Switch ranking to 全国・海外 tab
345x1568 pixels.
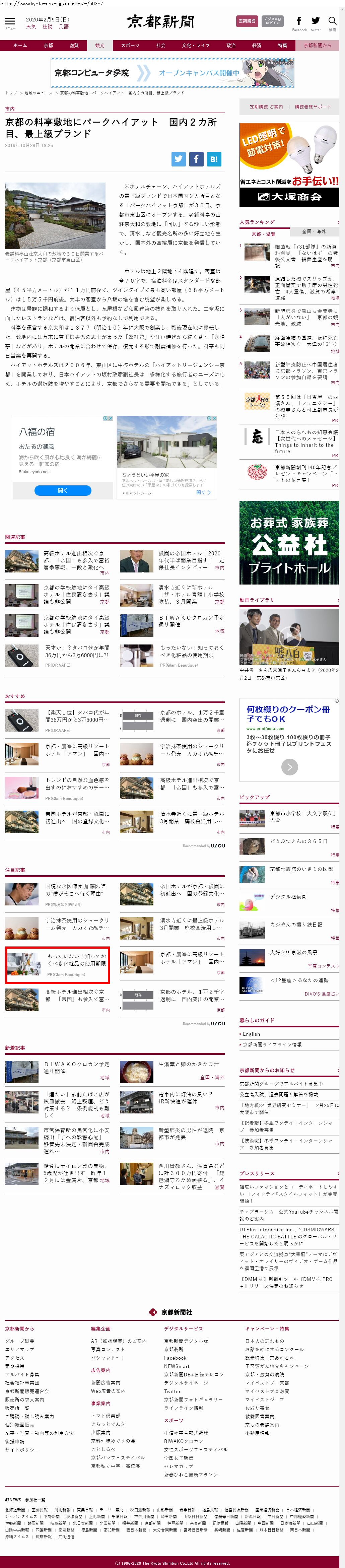pos(314,231)
